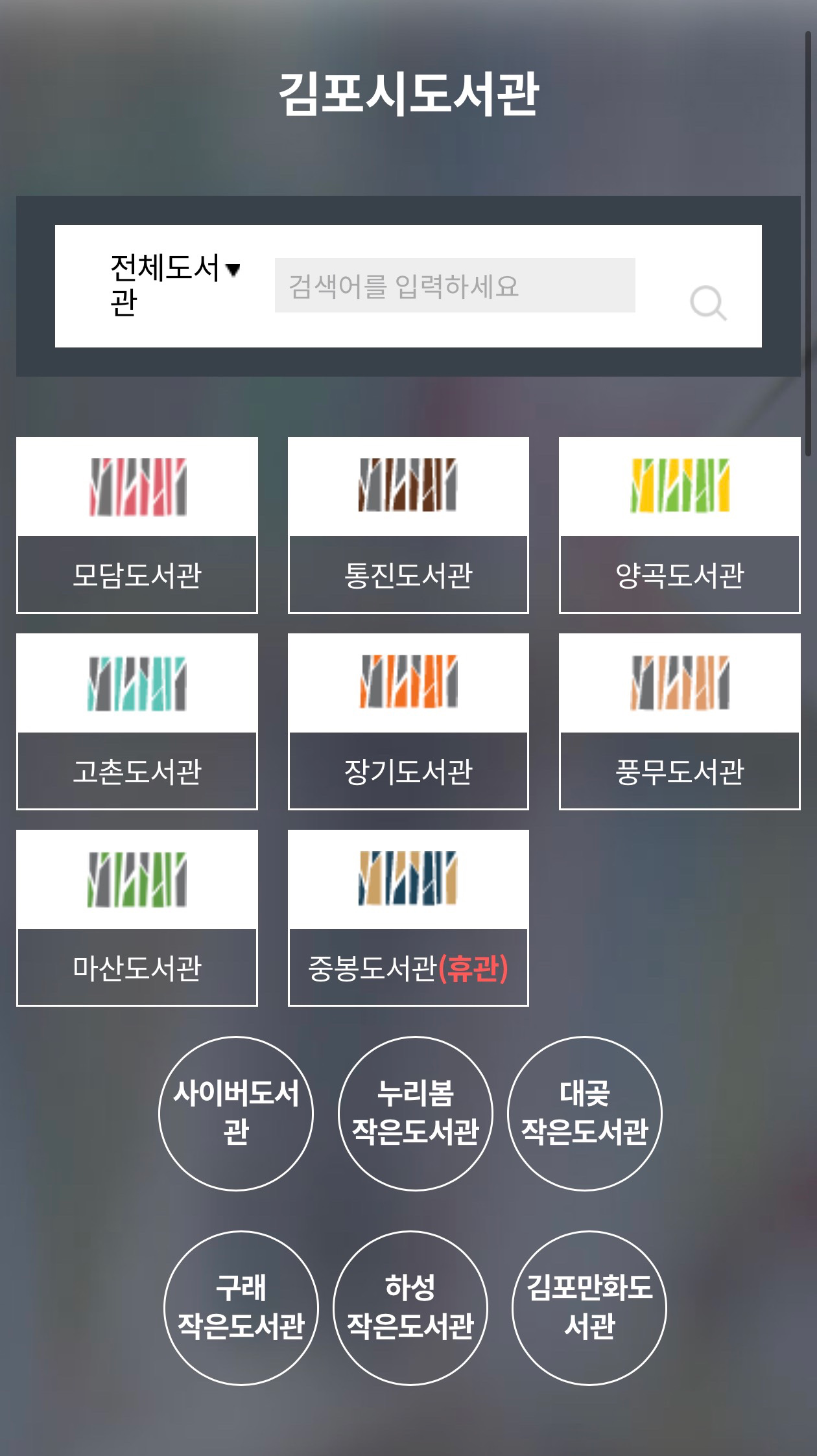The image size is (817, 1456).
Task: Tap the 검색어를 입력하세요 search field
Action: click(454, 285)
